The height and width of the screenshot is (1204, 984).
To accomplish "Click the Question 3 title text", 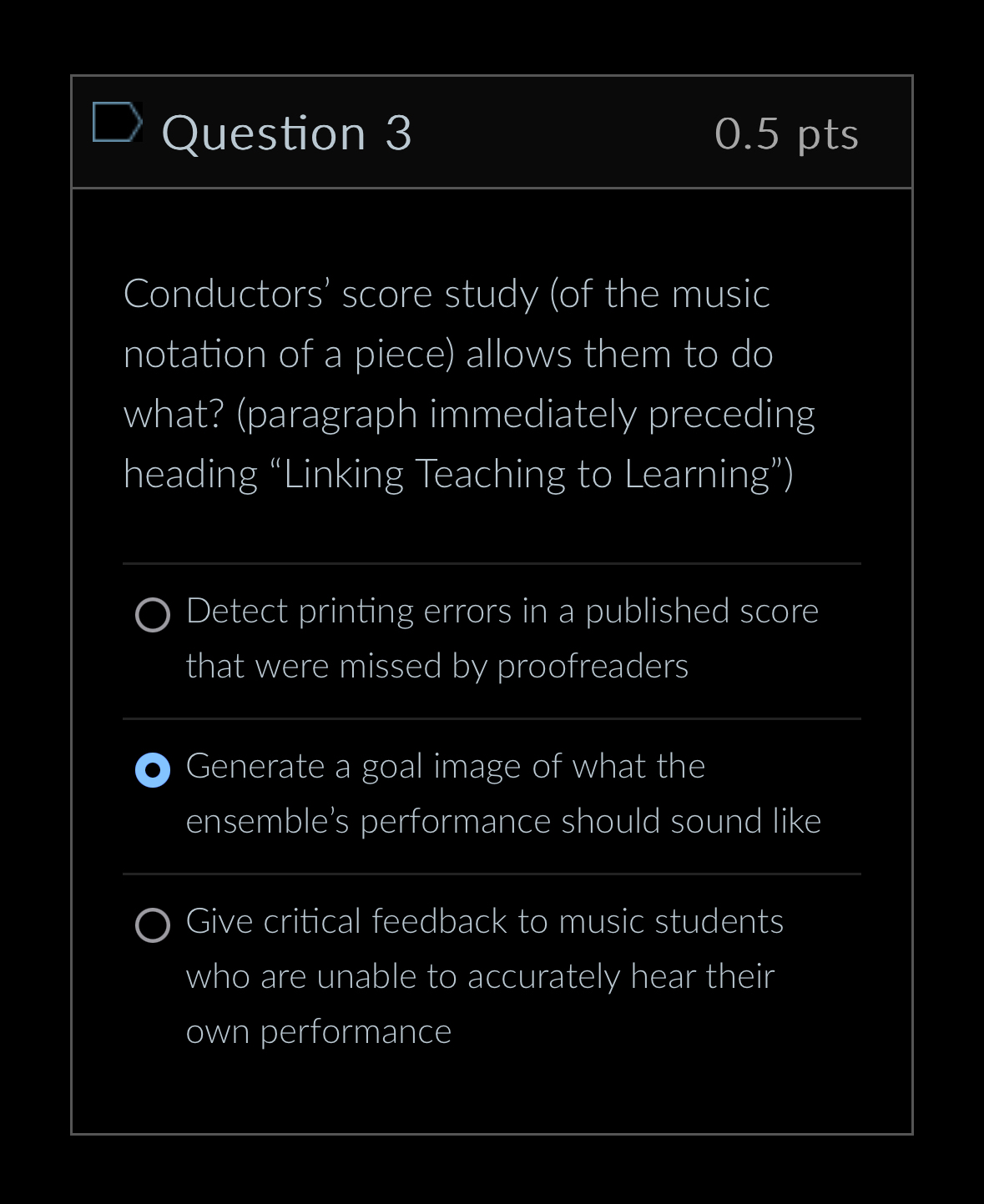I will tap(288, 132).
